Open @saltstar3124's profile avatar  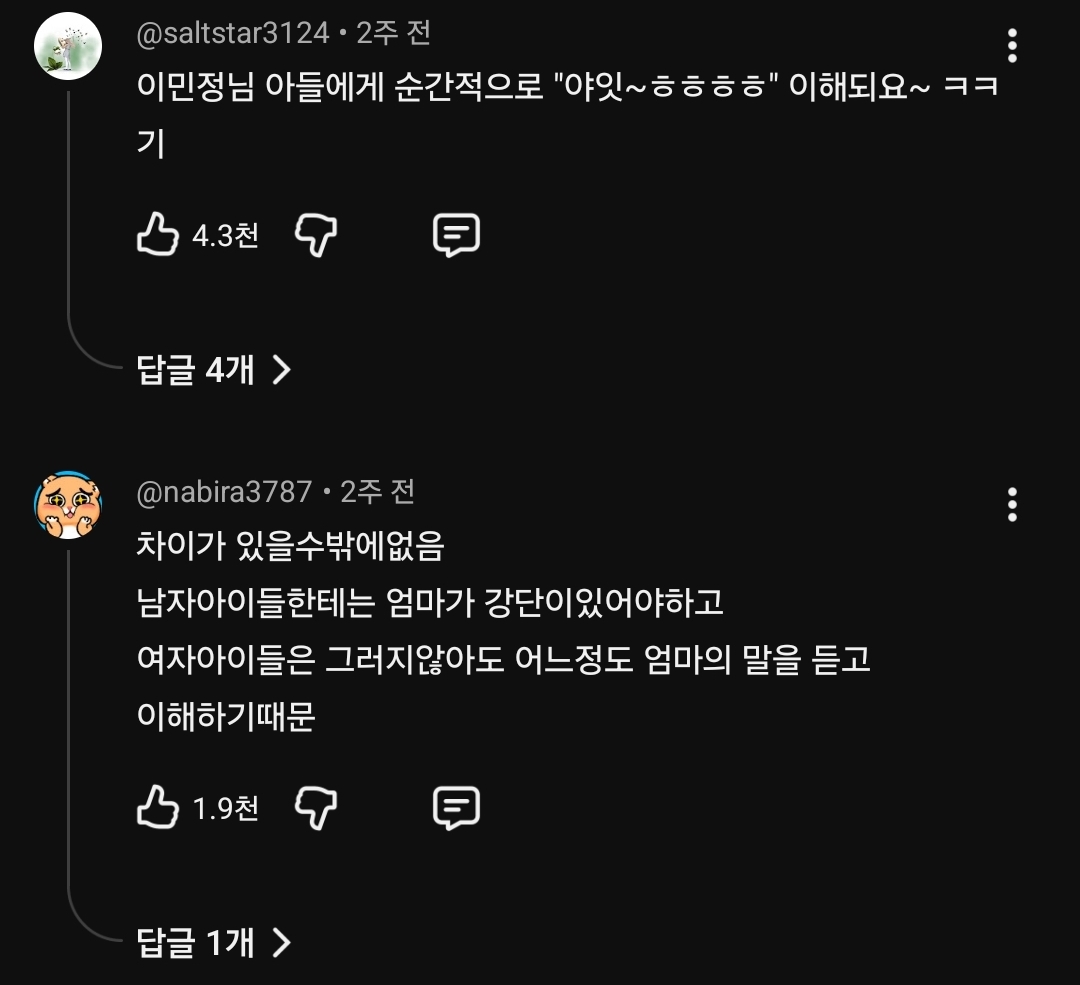pyautogui.click(x=68, y=47)
